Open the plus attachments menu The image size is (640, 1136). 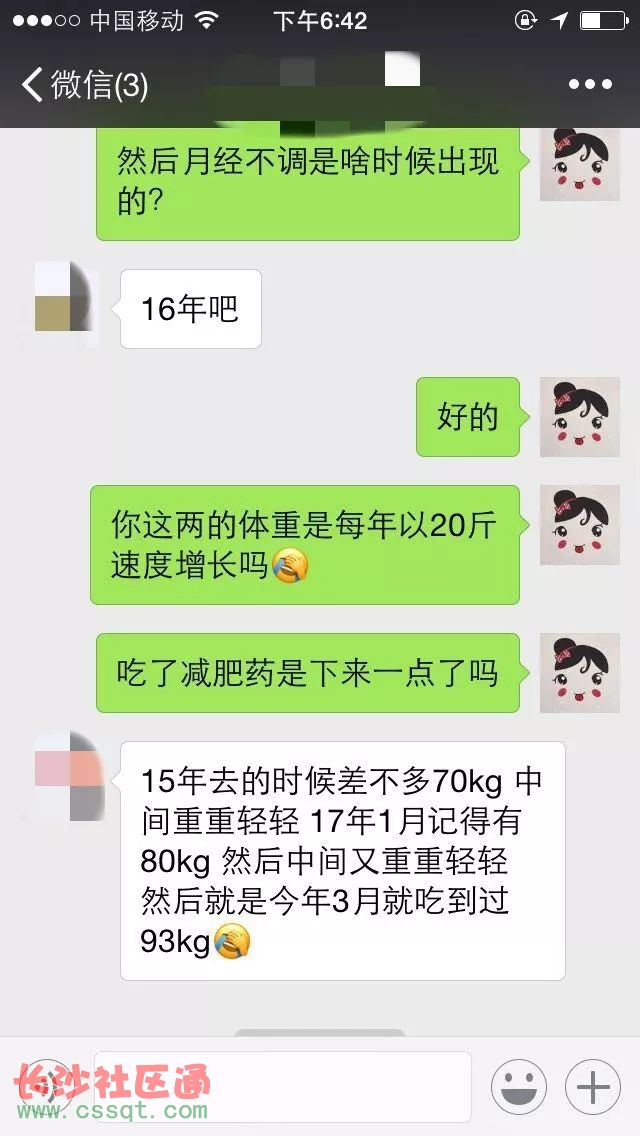click(593, 1087)
